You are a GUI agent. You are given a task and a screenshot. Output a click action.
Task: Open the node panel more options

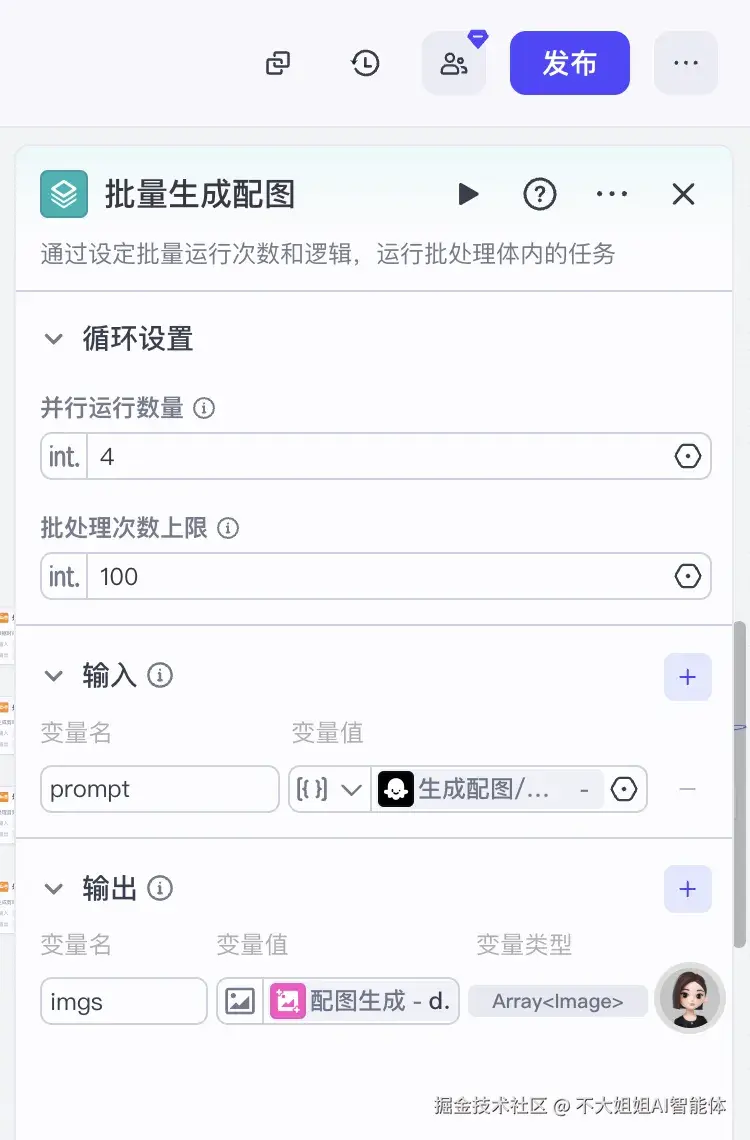coord(612,194)
